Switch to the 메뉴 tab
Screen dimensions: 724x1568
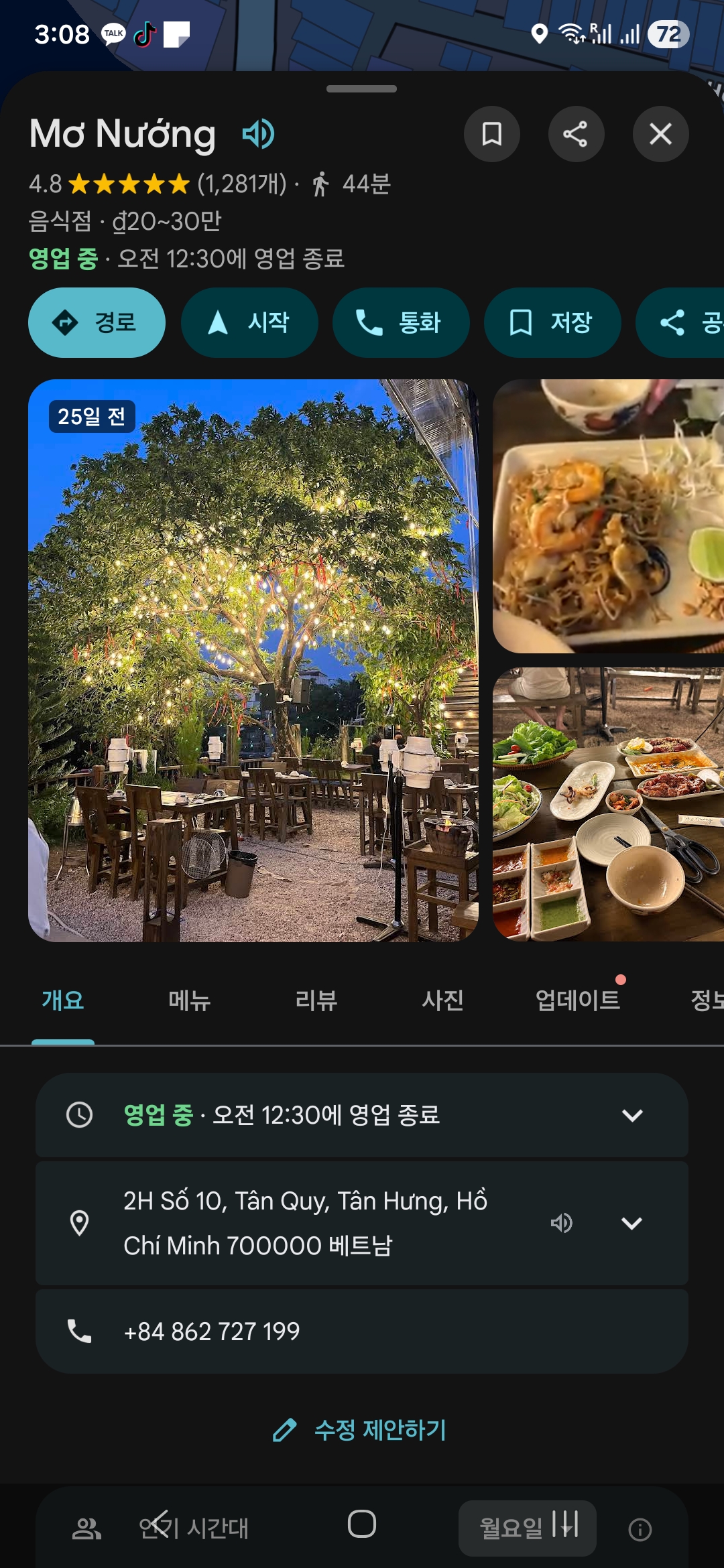click(189, 1000)
